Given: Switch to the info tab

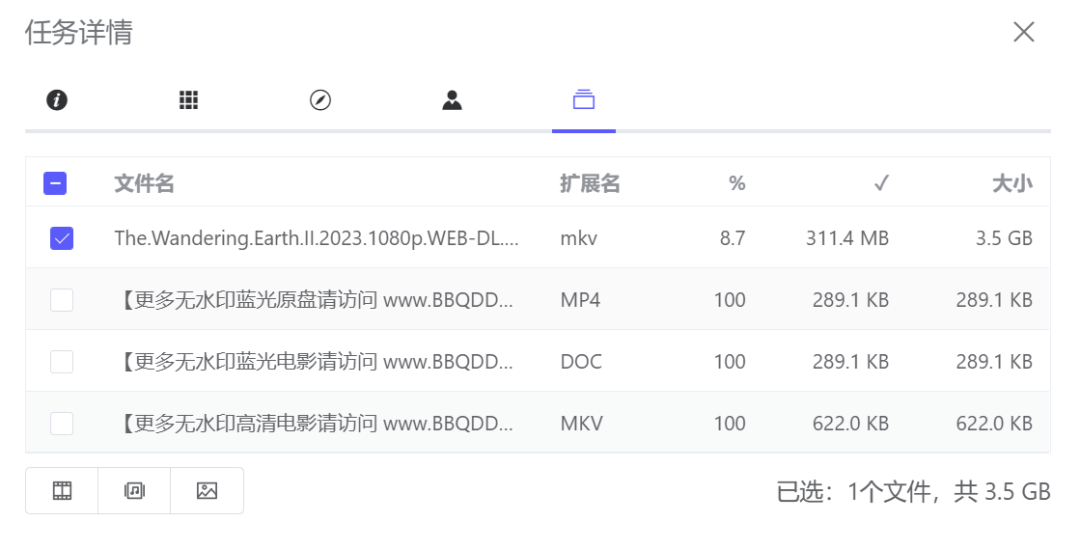Looking at the screenshot, I should (57, 100).
